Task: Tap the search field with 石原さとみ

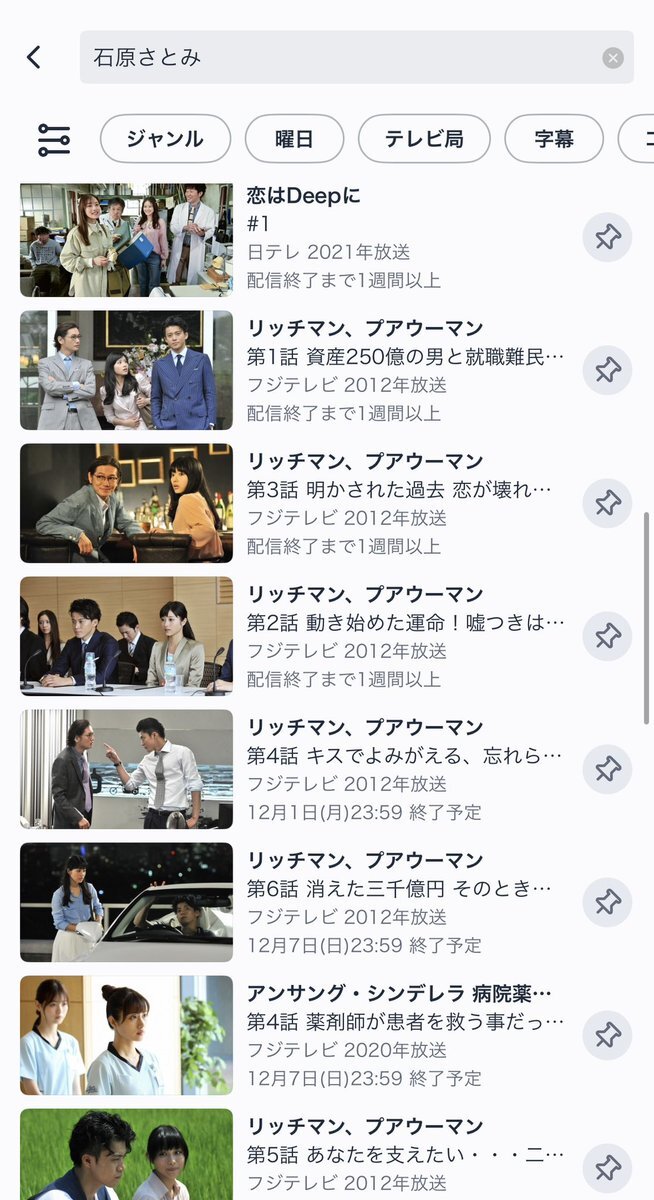Action: pyautogui.click(x=340, y=57)
